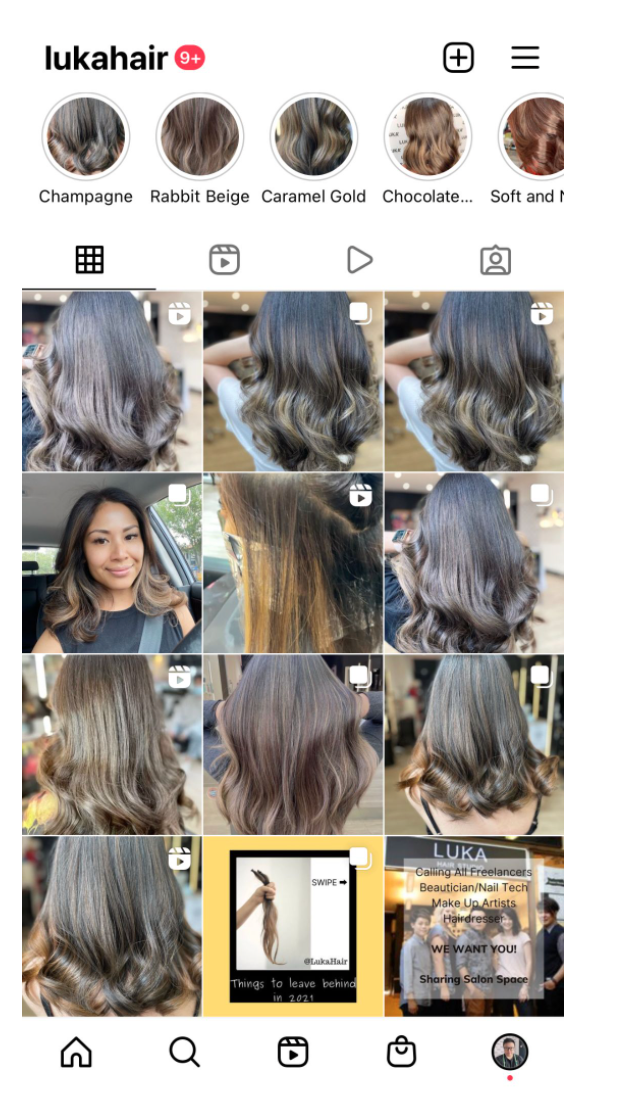
Task: Open account switcher via lukahair username
Action: point(106,58)
